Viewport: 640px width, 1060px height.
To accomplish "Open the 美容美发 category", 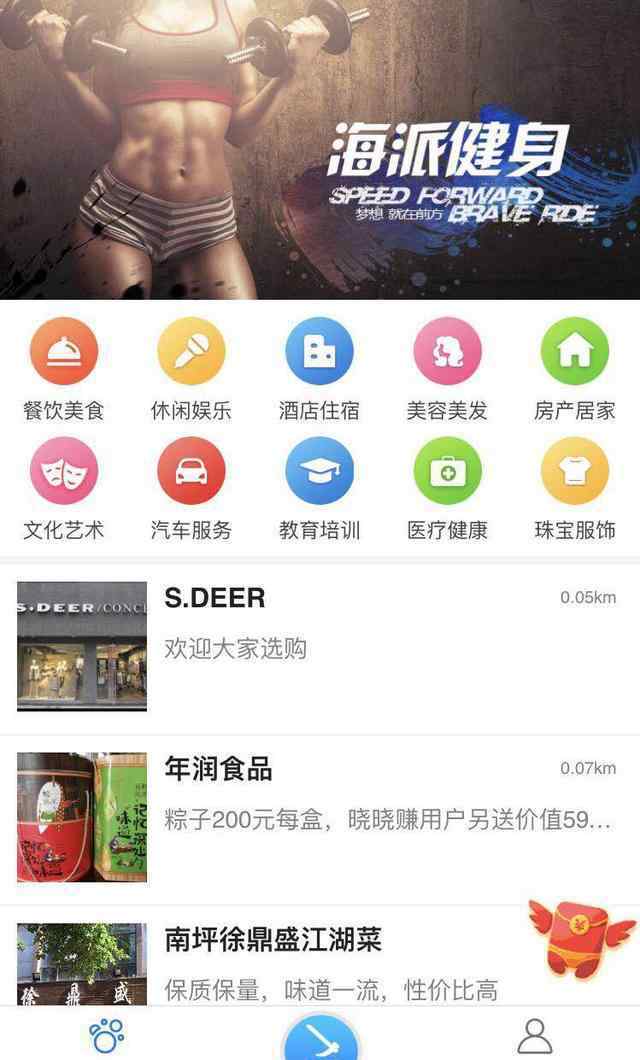I will pos(447,370).
